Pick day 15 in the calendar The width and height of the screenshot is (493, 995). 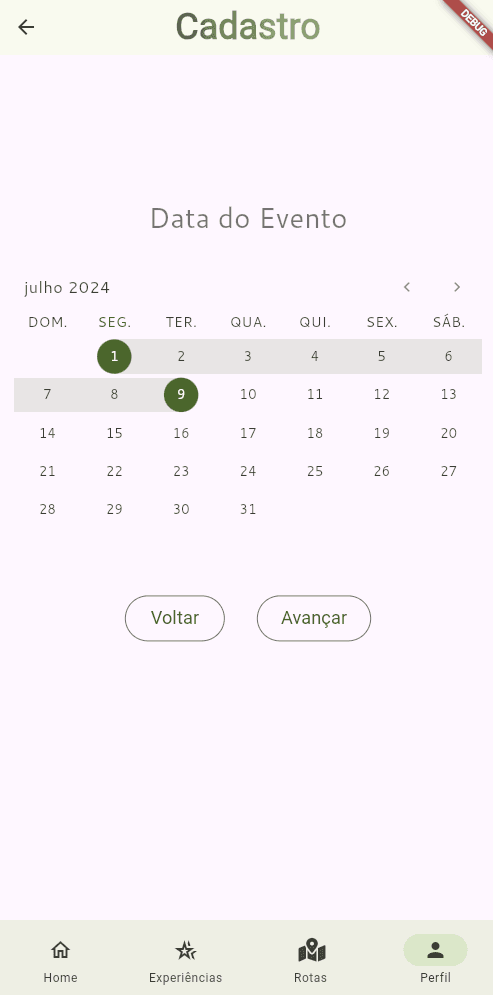pyautogui.click(x=114, y=433)
